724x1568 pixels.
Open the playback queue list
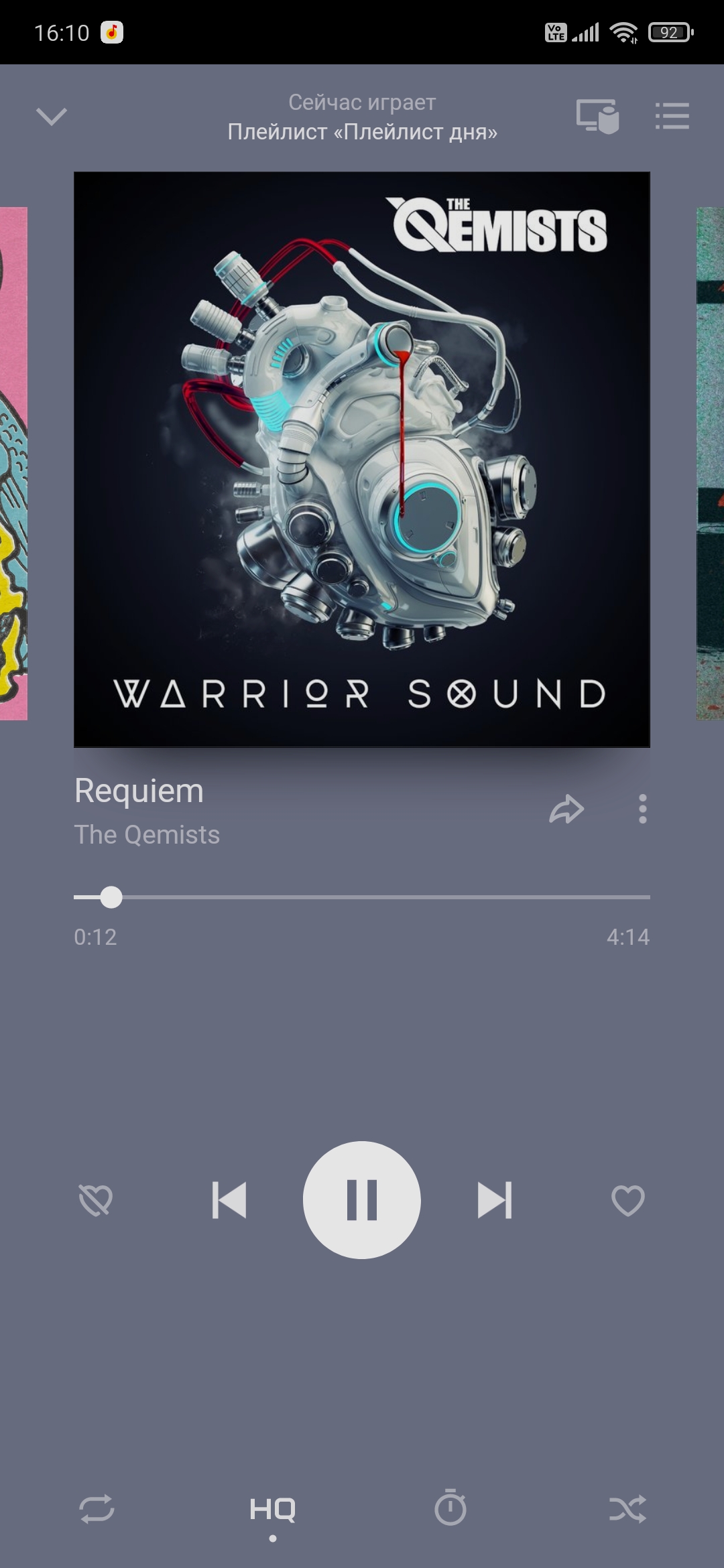(x=672, y=117)
